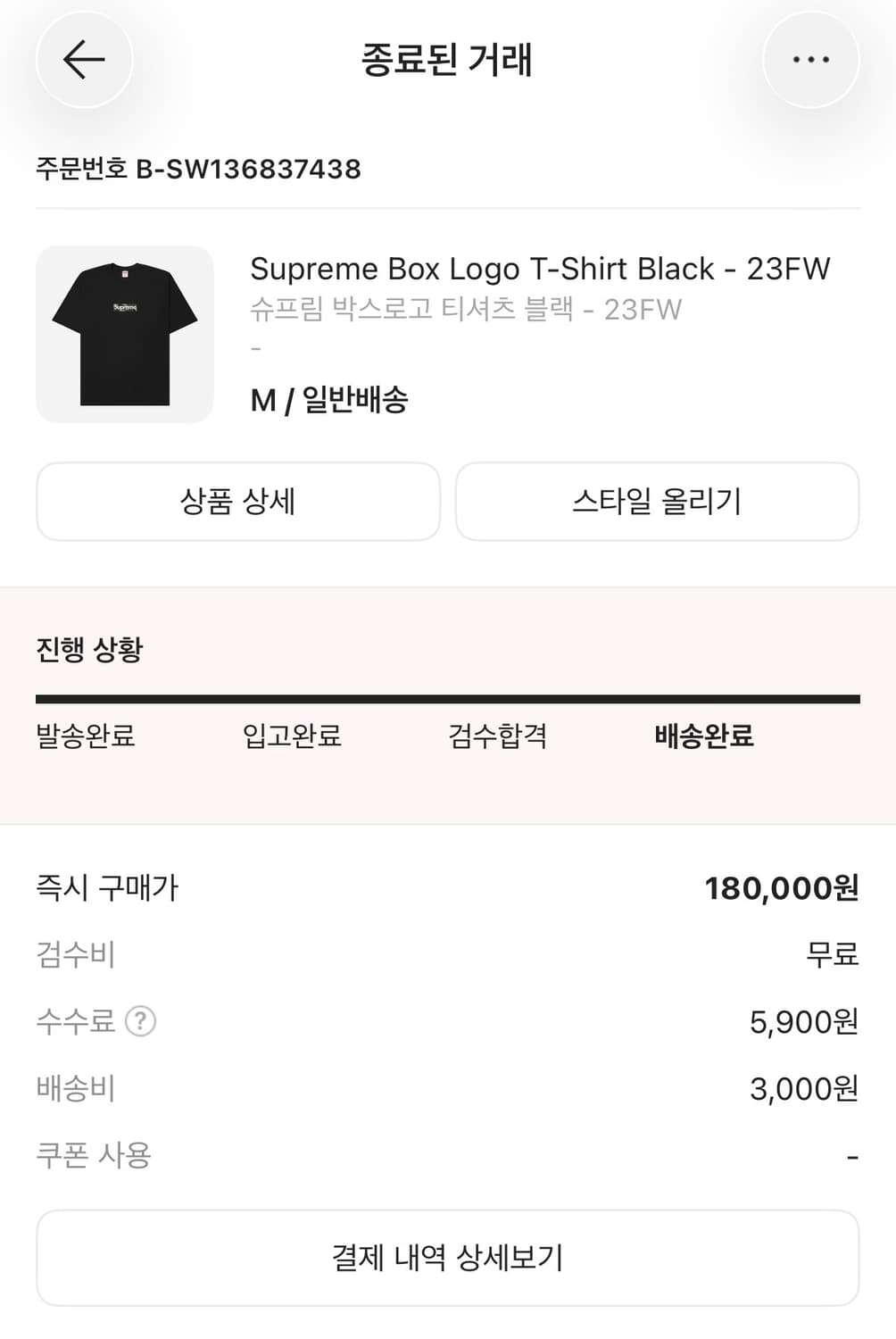Tap the 종료된 거래 title
Screen dimensions: 896x1339
click(448, 59)
